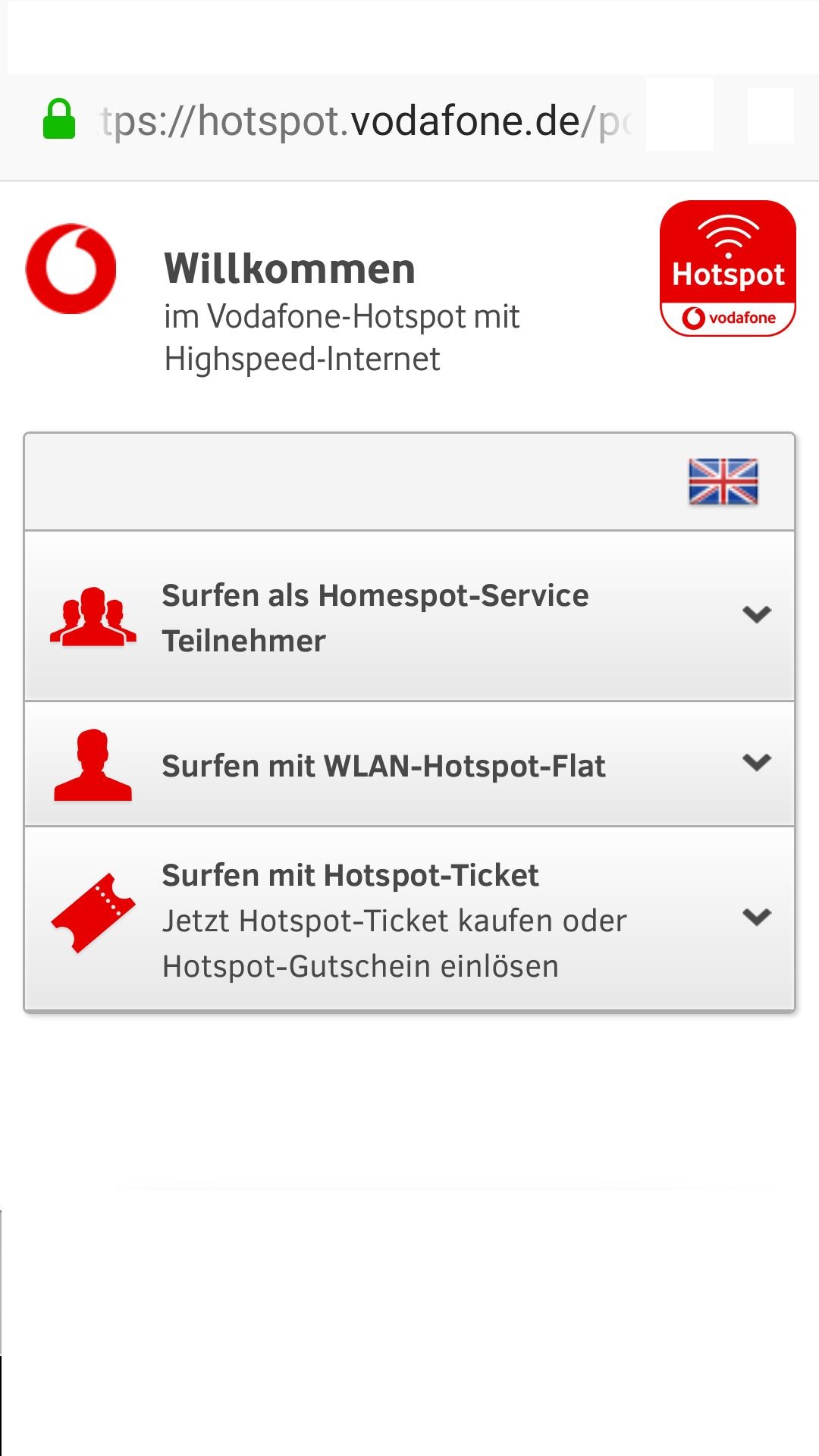Expand Surfen mit WLAN-Hotspot-Flat section

click(409, 764)
